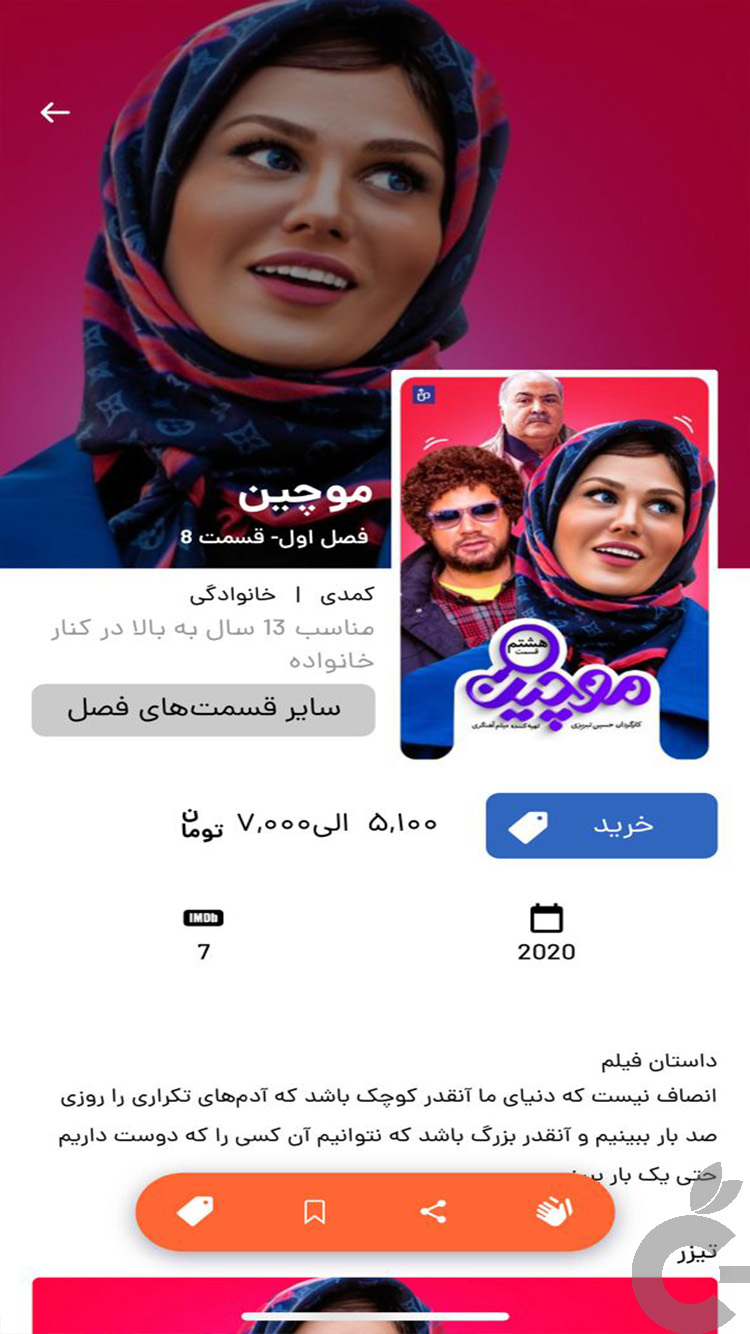
Task: Tap the price tag icon in orange bar
Action: (195, 1212)
